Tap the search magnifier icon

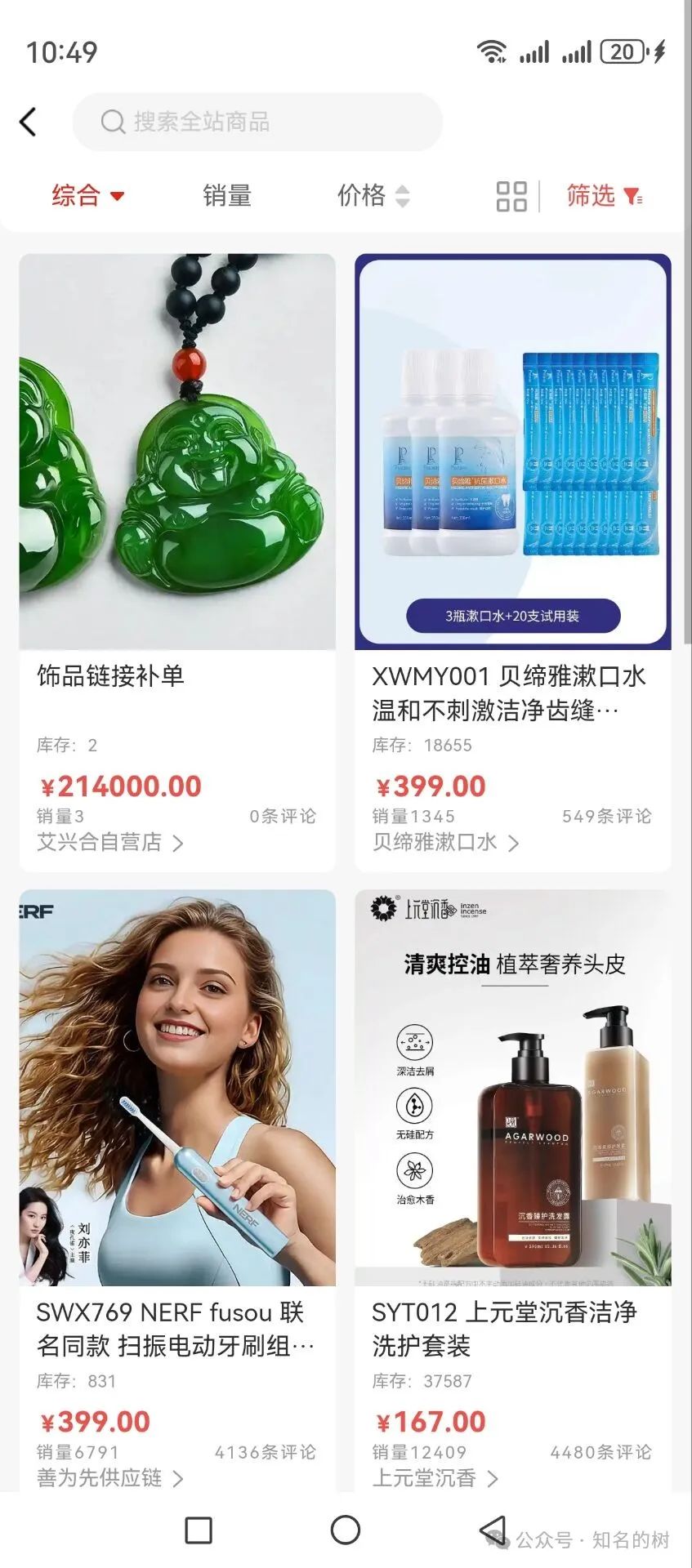[114, 123]
